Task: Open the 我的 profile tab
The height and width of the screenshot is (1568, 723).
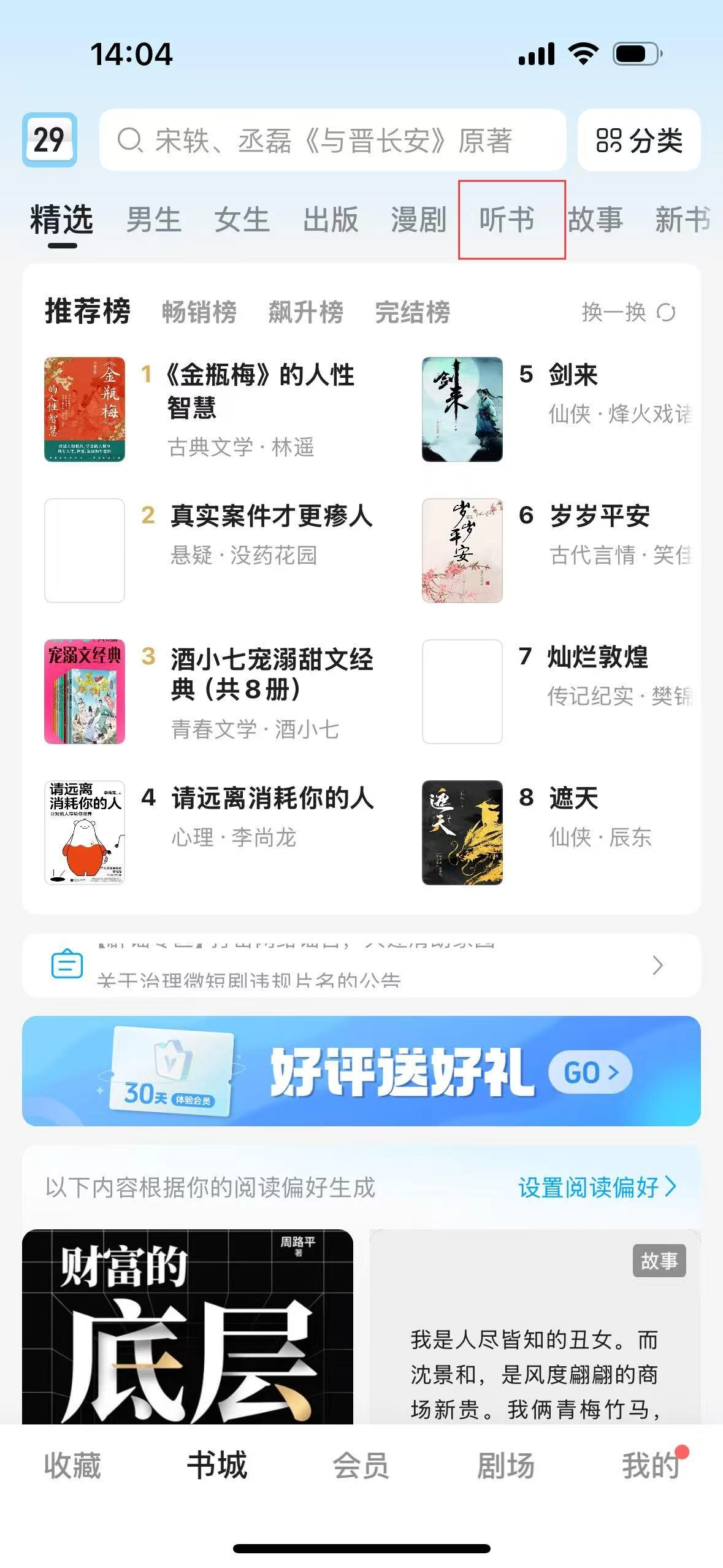Action: point(650,1465)
